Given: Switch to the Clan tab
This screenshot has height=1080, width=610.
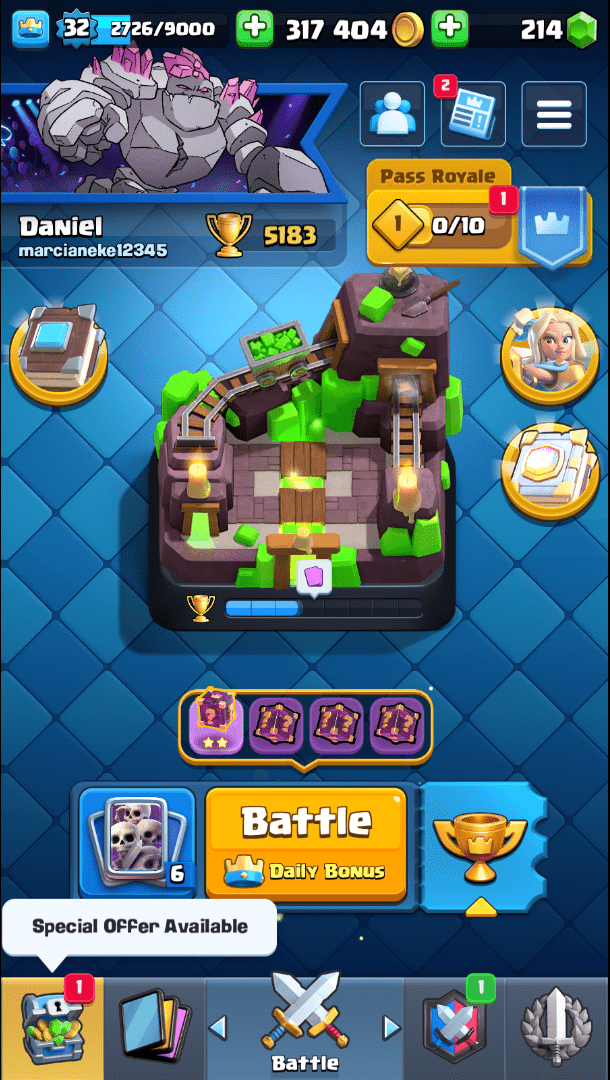Looking at the screenshot, I should [x=455, y=1030].
